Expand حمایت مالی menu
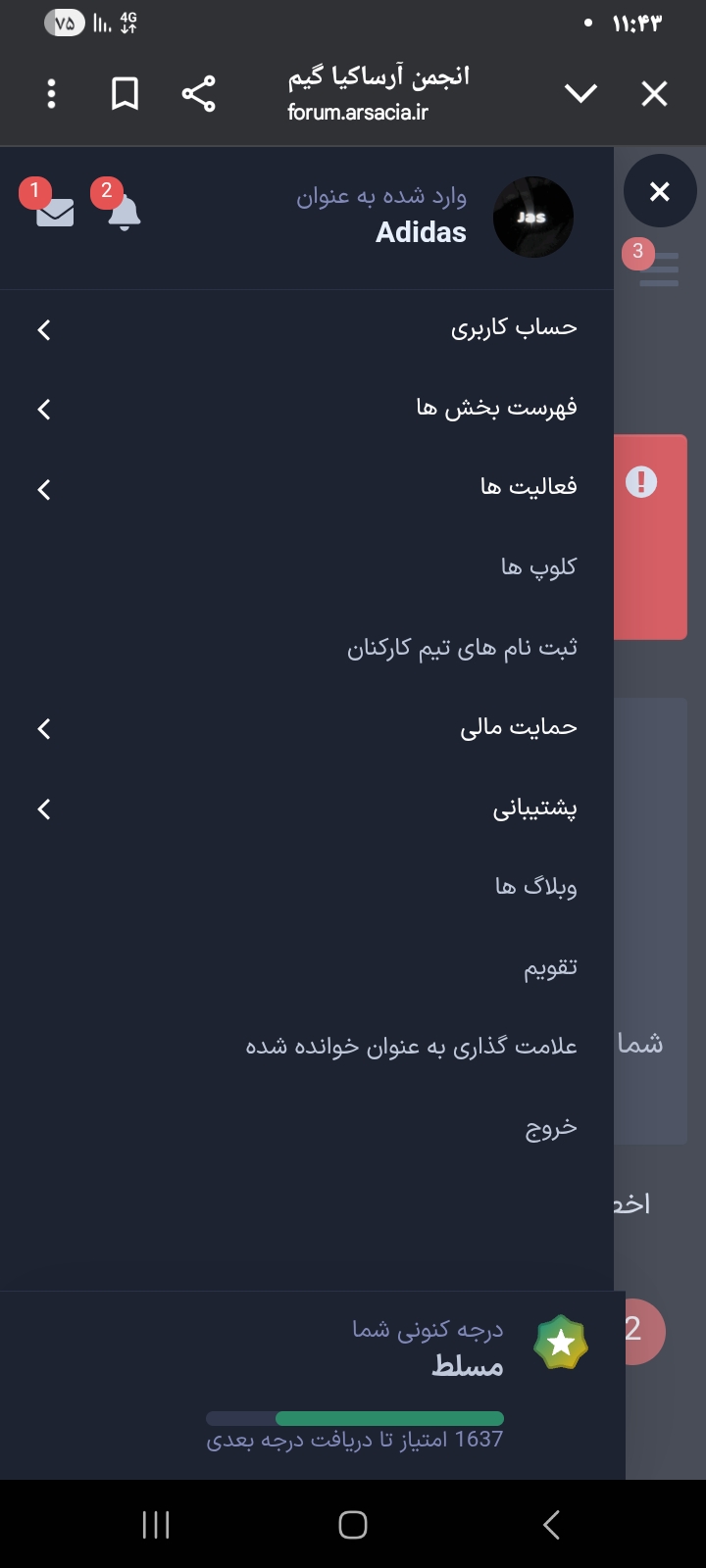This screenshot has width=706, height=1568. (x=518, y=728)
